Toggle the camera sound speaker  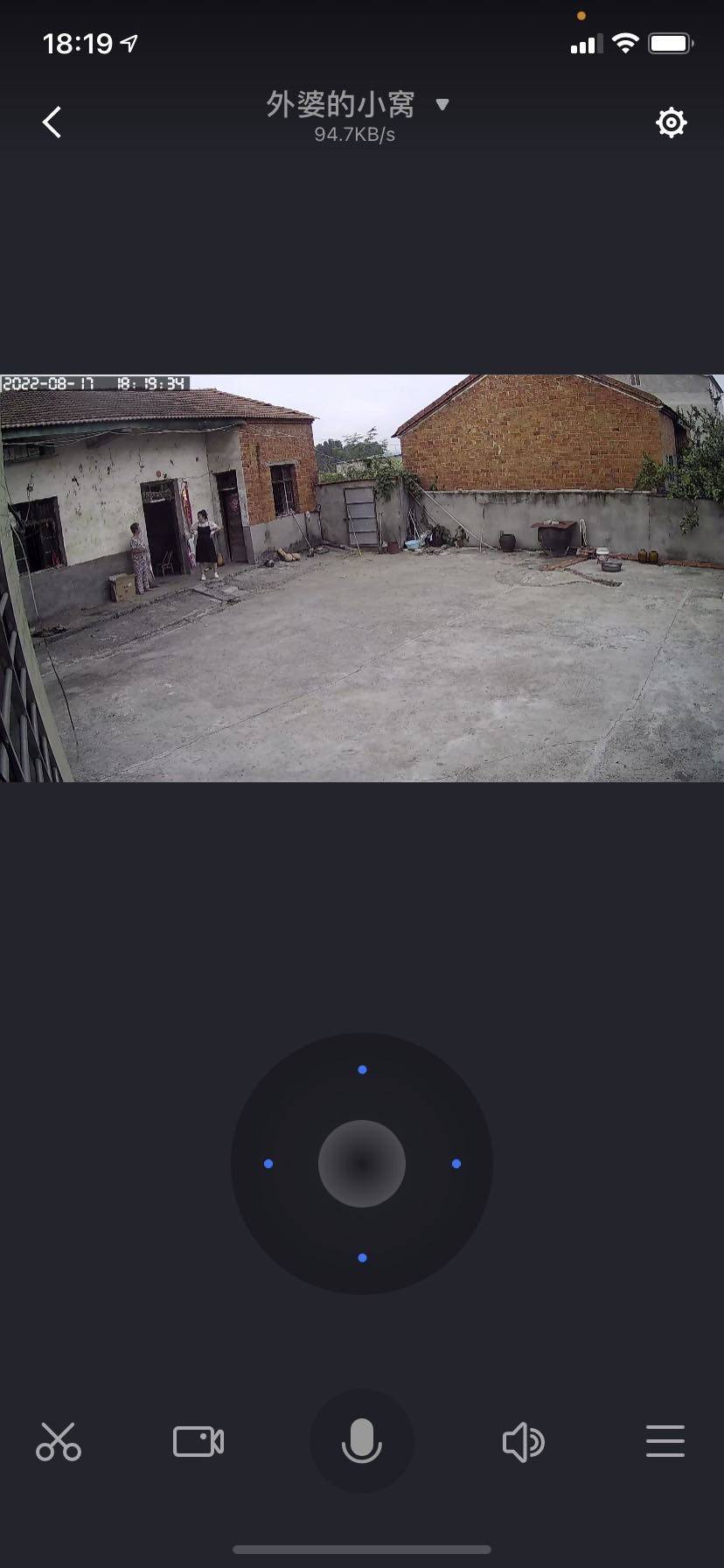[x=523, y=1441]
